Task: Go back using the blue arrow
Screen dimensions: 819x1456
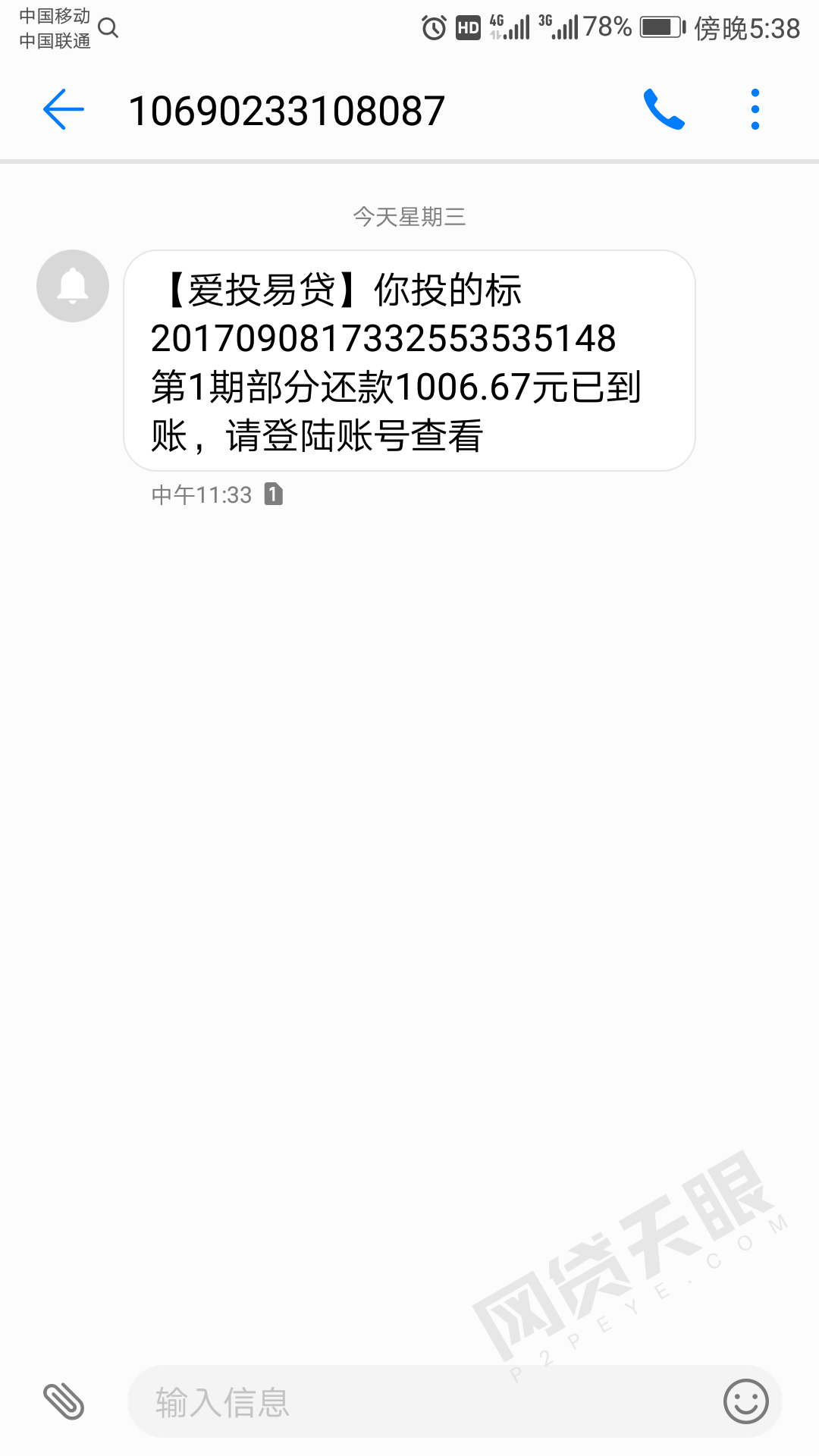Action: click(x=64, y=110)
